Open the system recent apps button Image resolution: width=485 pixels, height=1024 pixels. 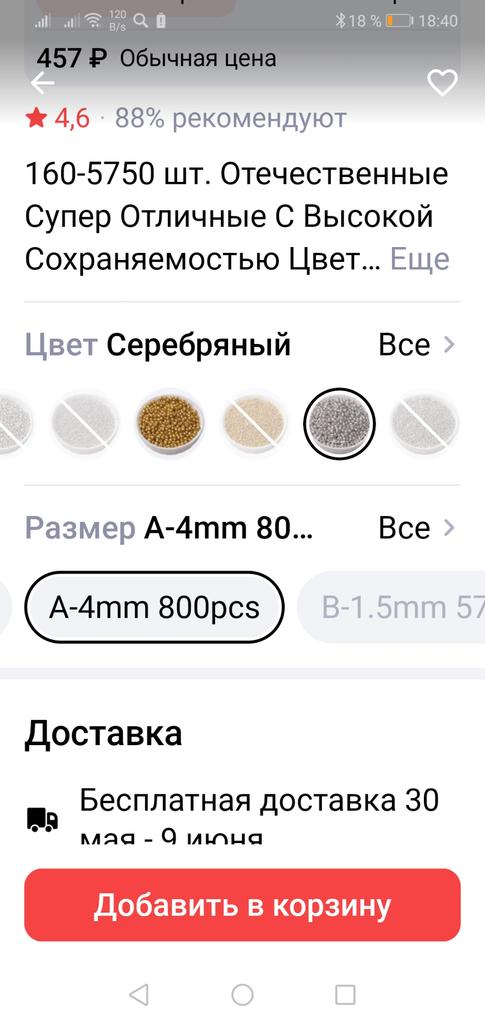click(345, 995)
